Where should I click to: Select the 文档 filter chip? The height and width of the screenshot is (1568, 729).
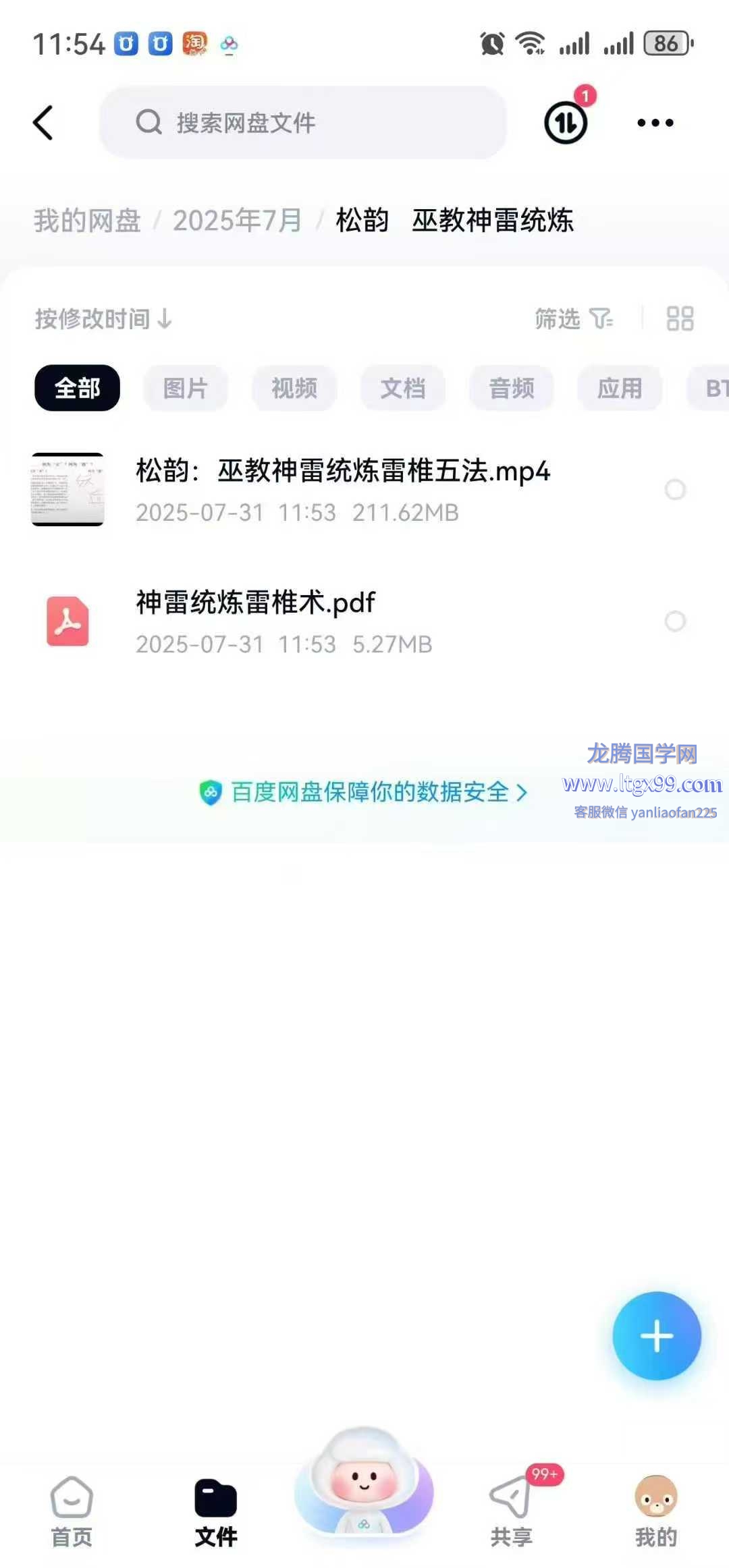[403, 388]
